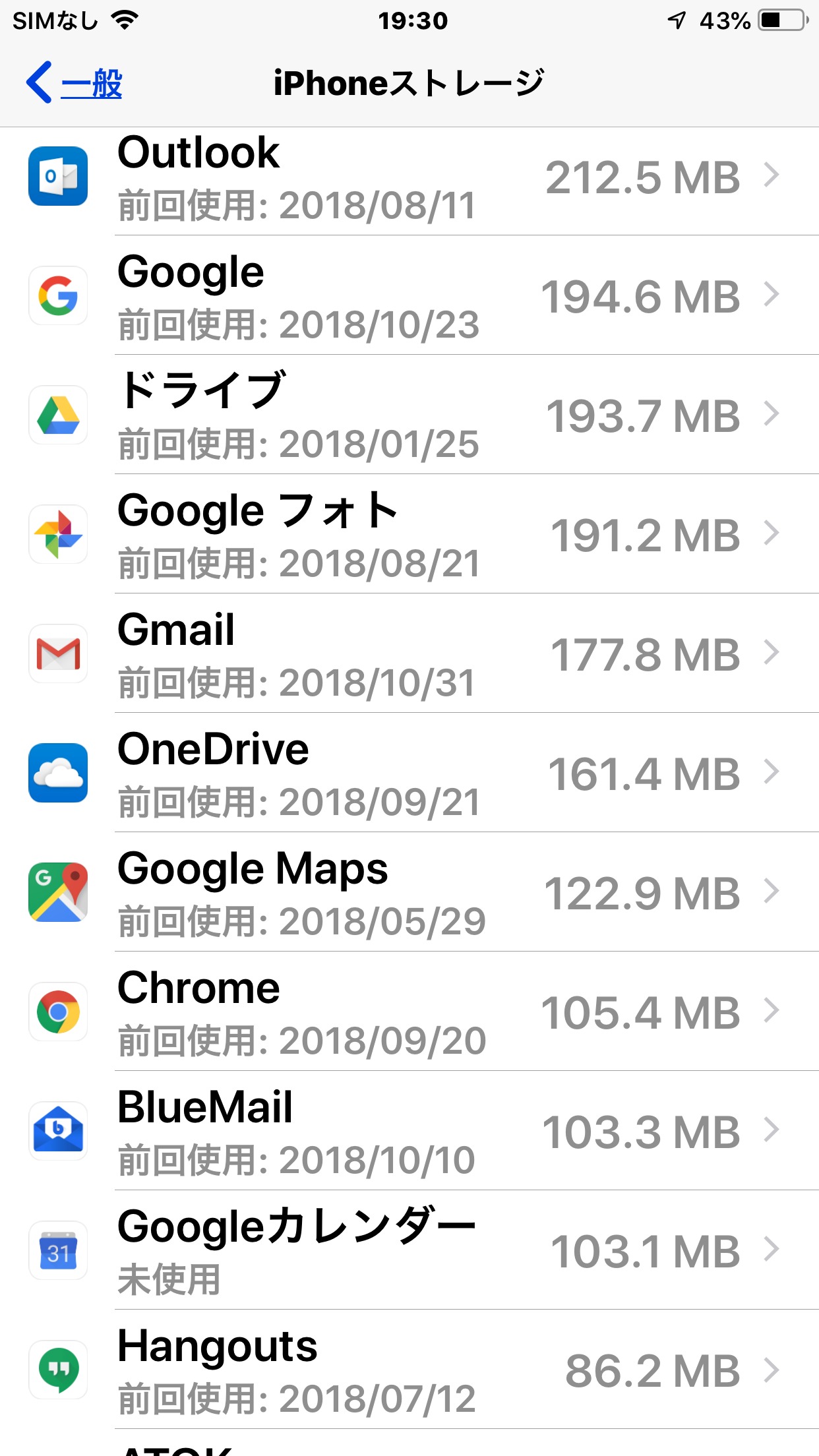Select the Google フォト row

[x=409, y=535]
